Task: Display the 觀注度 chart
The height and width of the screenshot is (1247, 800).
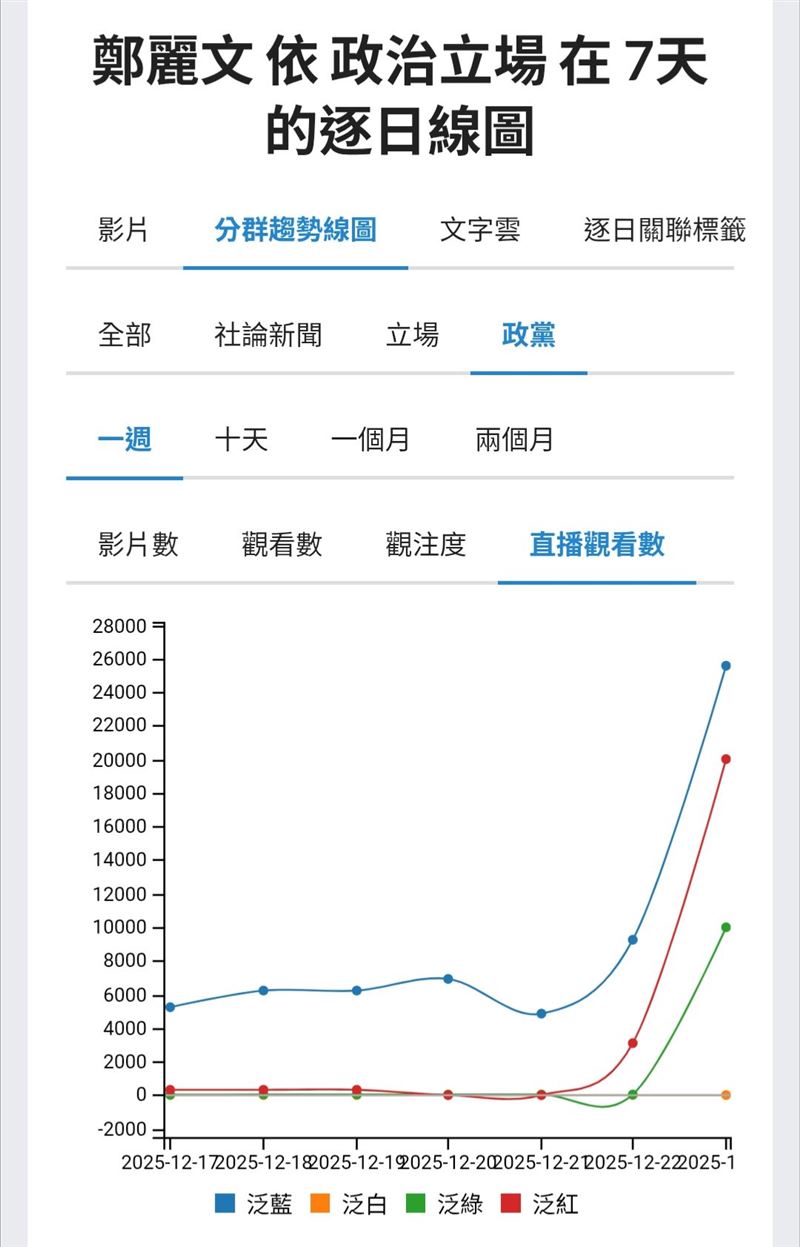Action: click(x=429, y=547)
